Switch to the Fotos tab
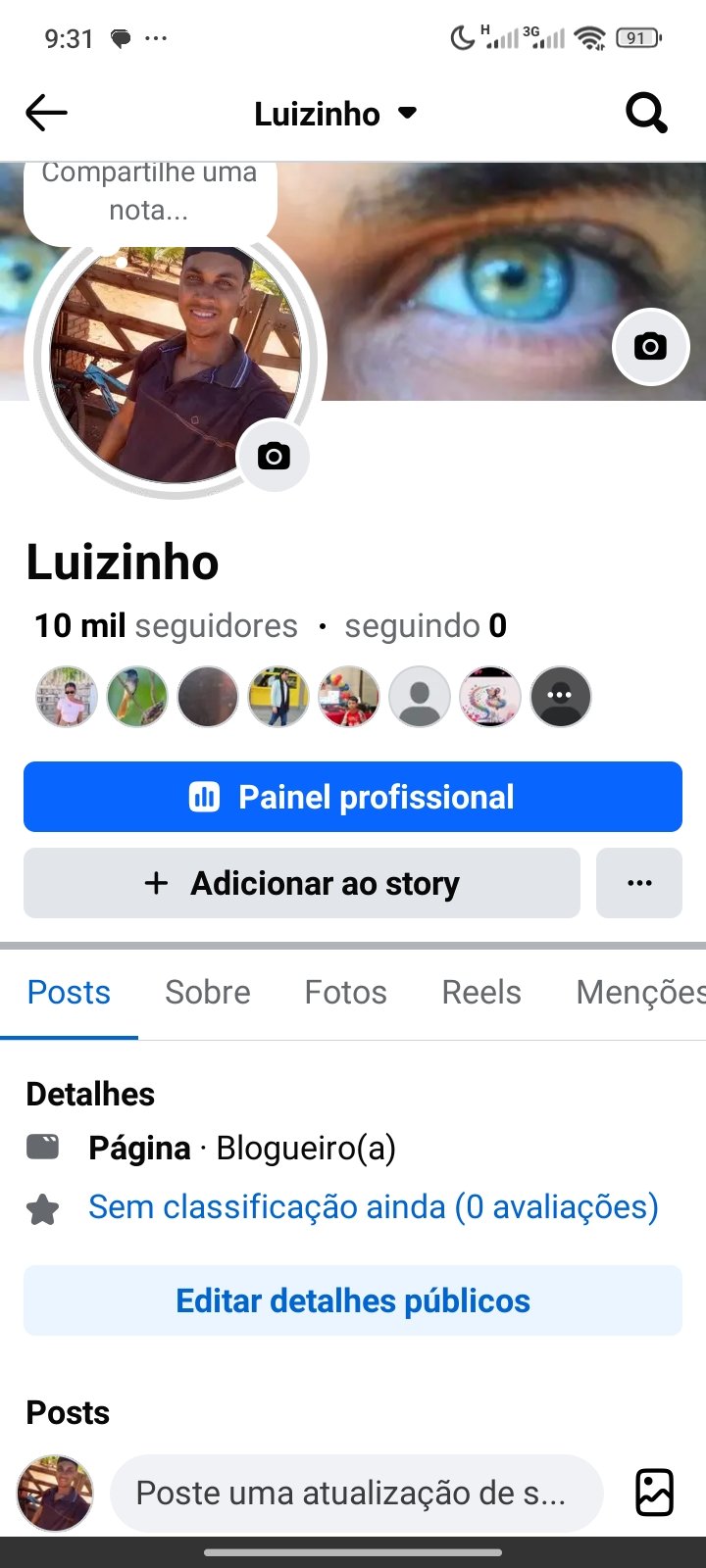This screenshot has height=1568, width=706. (x=346, y=992)
